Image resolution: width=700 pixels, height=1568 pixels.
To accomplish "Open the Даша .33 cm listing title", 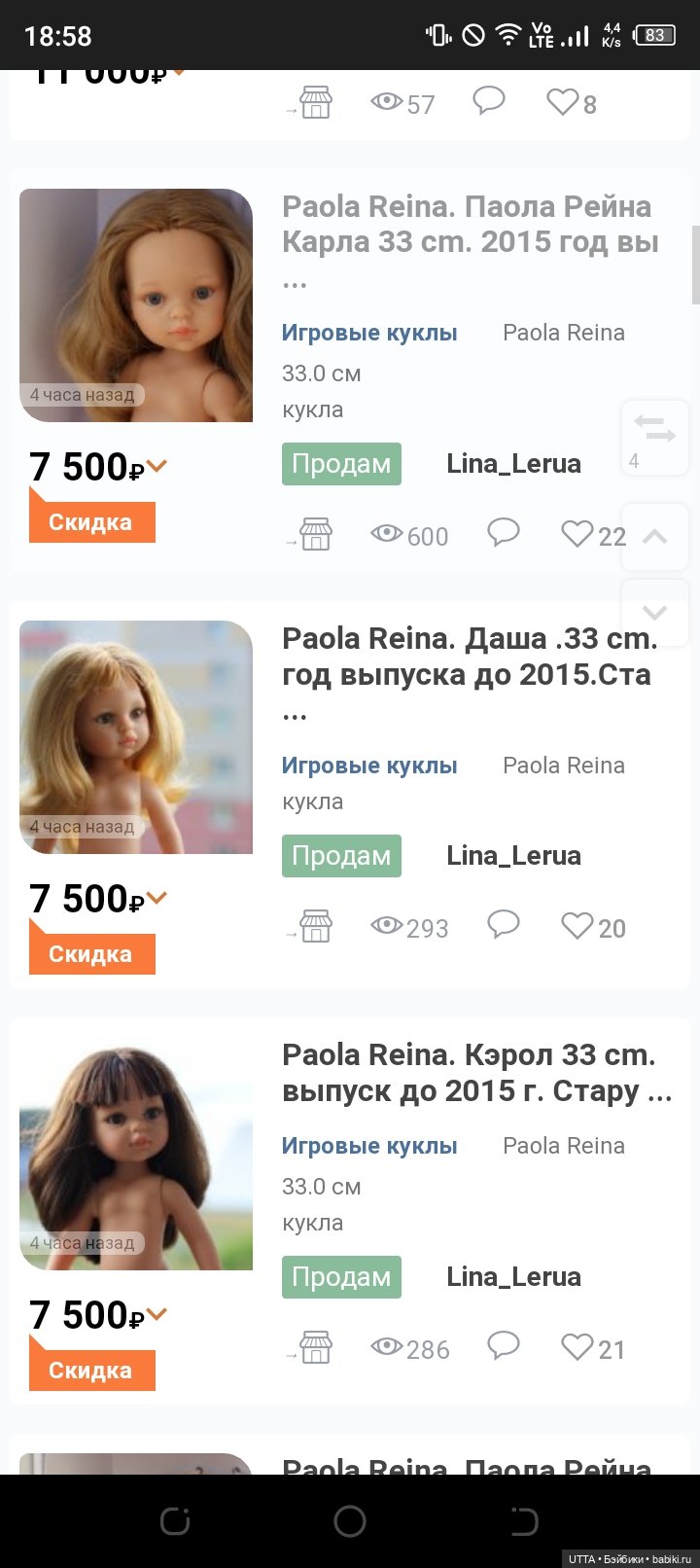I will (470, 657).
